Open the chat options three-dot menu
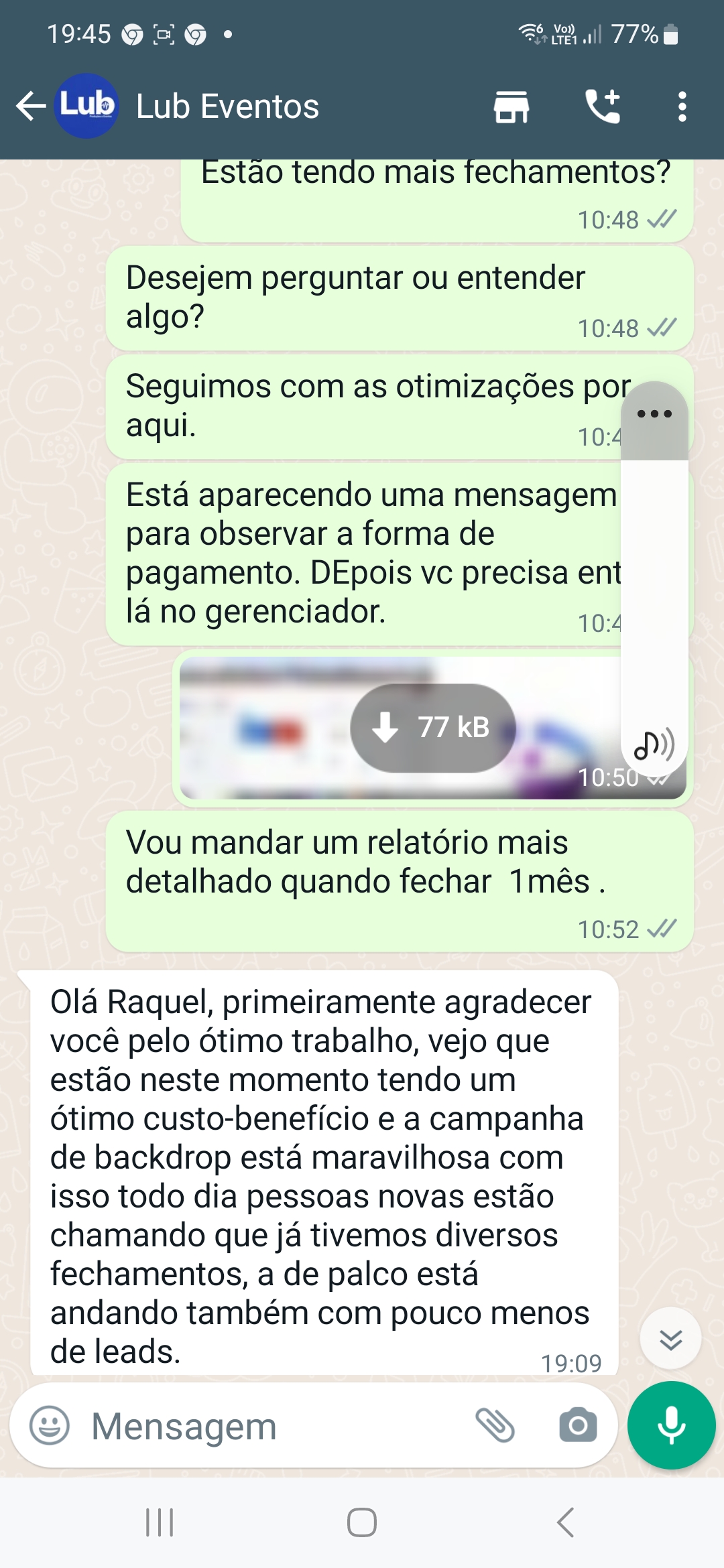Screen dimensions: 724x1568 click(x=682, y=106)
